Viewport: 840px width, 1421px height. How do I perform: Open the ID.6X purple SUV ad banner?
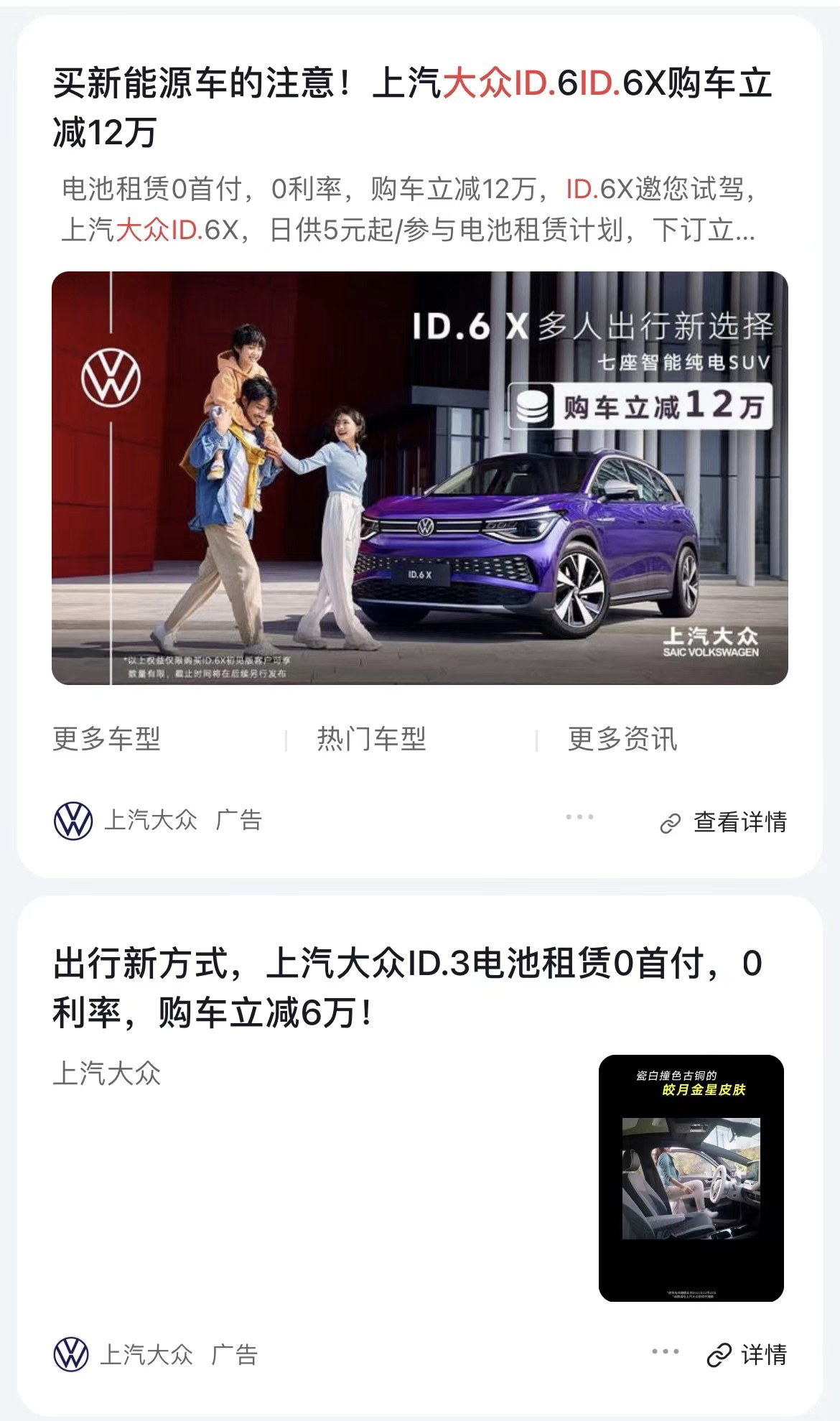pyautogui.click(x=419, y=477)
